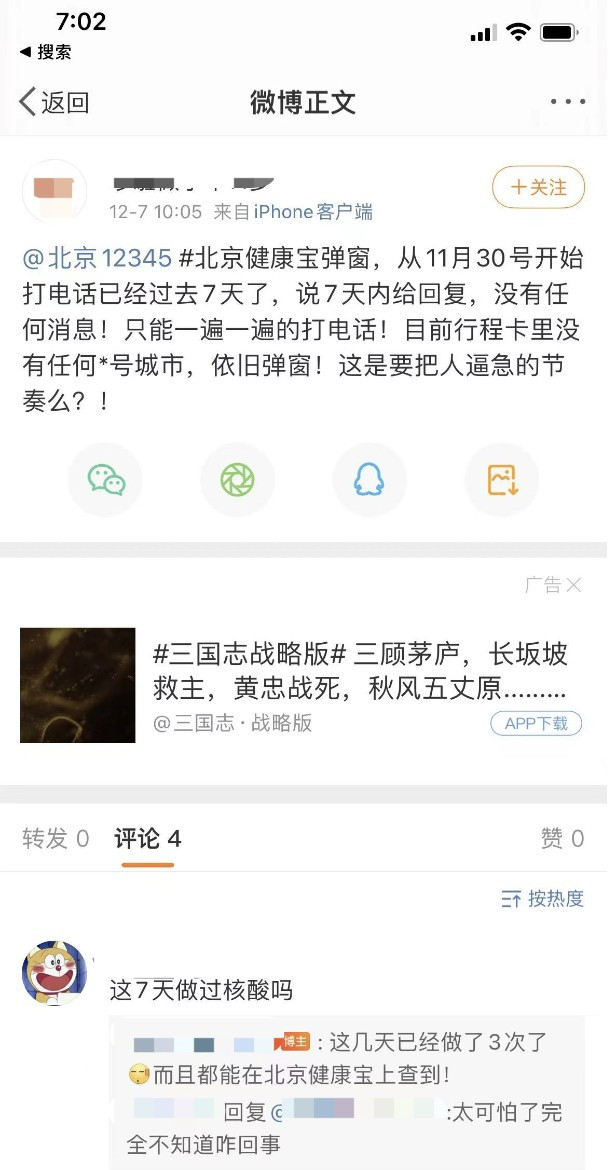
Task: Open the Doraemon-avatar commenter's profile
Action: tap(55, 973)
